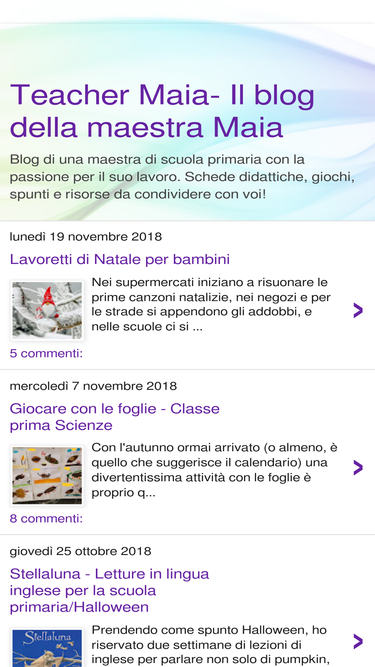
Task: Tap the arrow beside the Lavoretti di Natale excerpt
Action: tap(358, 311)
